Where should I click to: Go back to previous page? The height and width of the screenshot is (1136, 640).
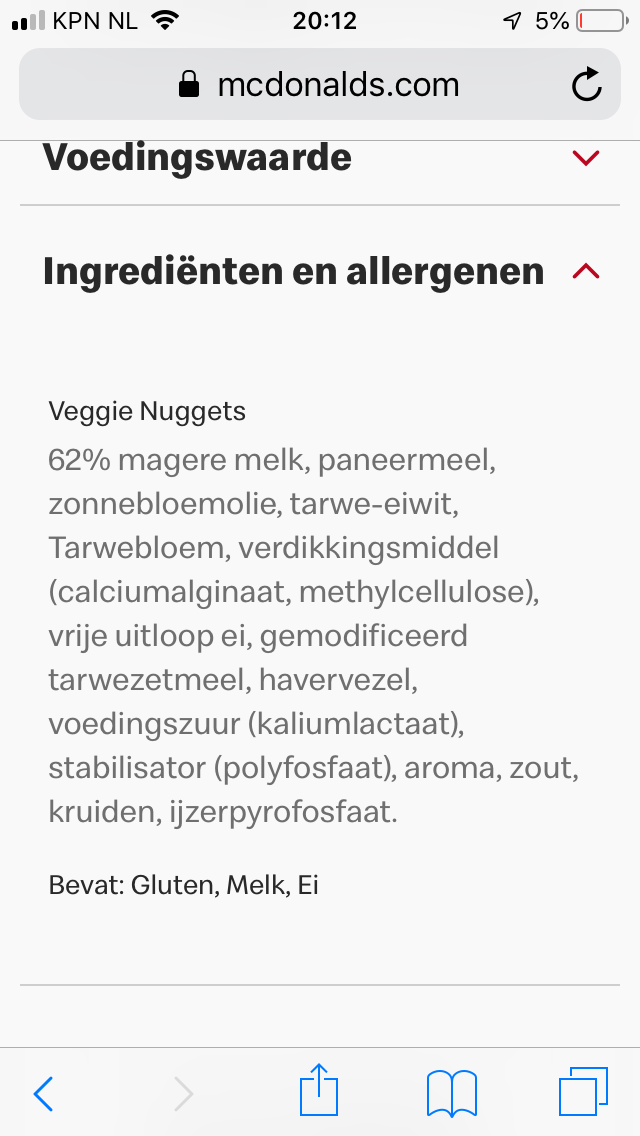(43, 1093)
